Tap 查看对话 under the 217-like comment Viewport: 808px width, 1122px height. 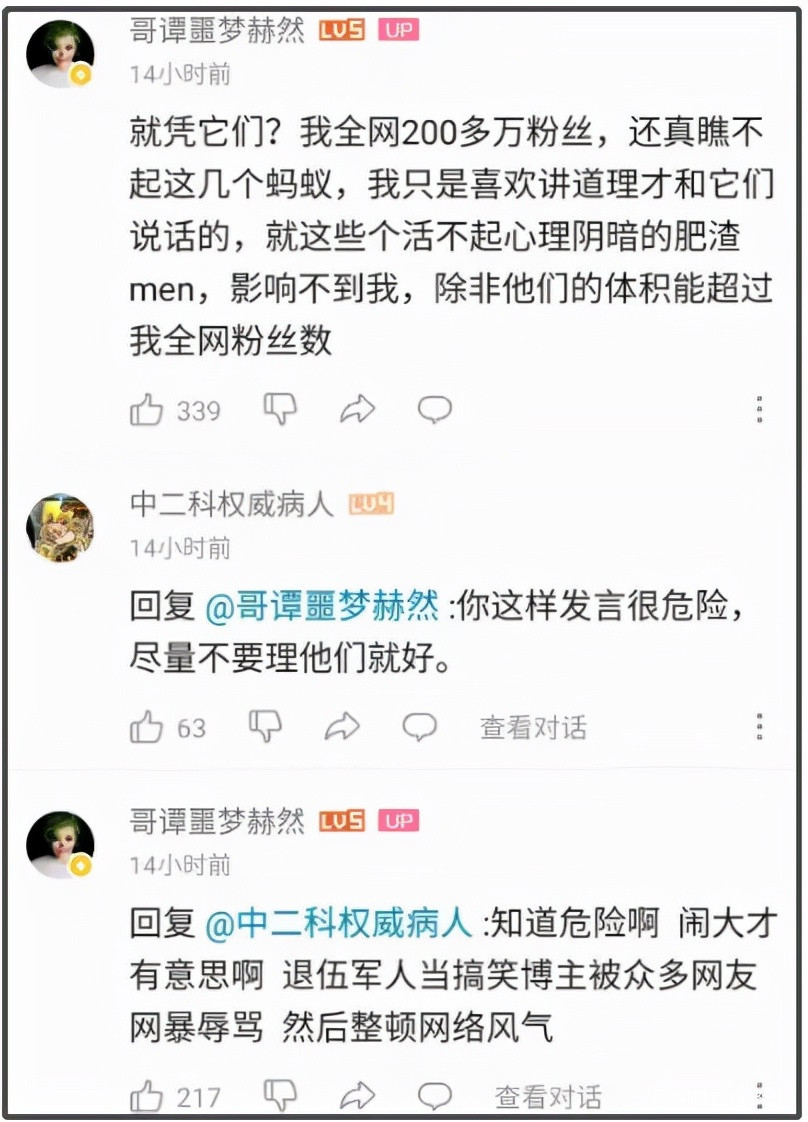click(x=548, y=1097)
